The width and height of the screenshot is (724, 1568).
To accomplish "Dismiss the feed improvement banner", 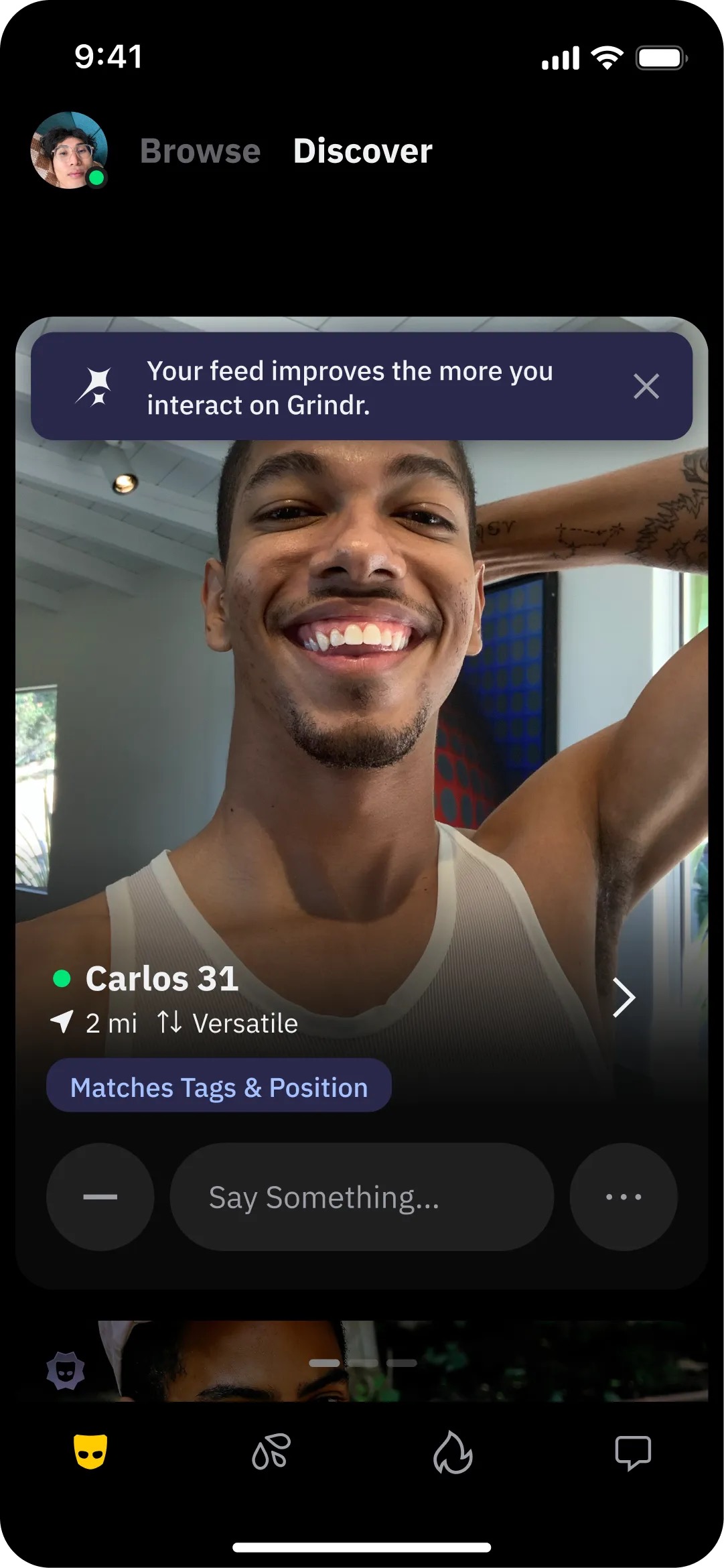I will pyautogui.click(x=646, y=386).
